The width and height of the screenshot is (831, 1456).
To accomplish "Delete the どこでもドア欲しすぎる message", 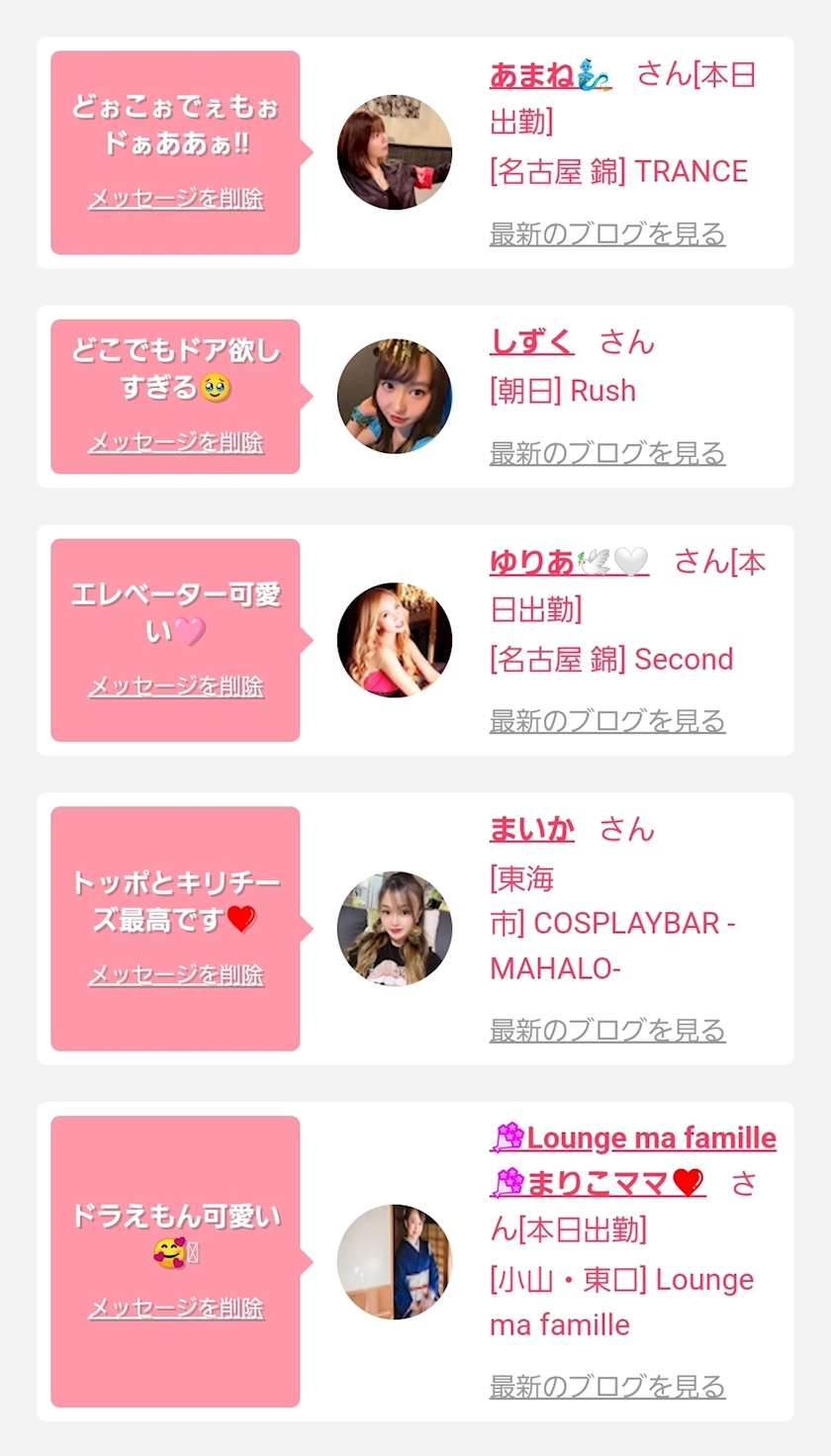I will click(x=176, y=442).
